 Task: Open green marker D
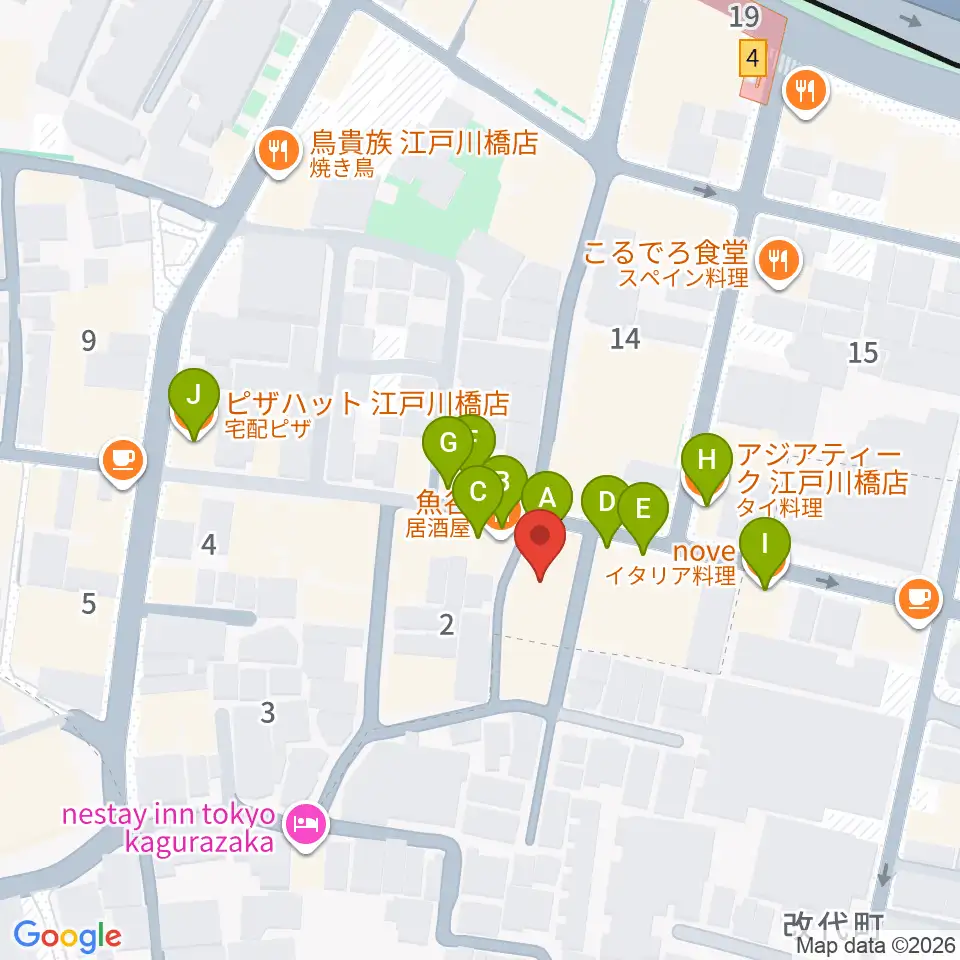[x=606, y=504]
